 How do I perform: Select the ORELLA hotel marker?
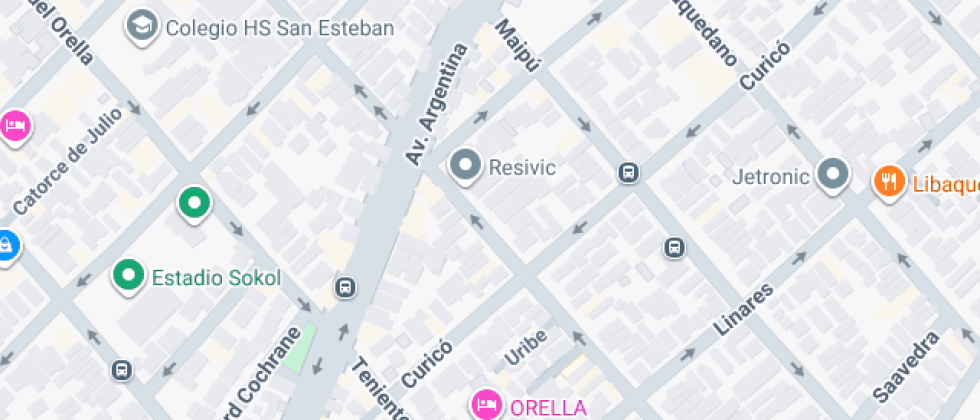[x=486, y=405]
